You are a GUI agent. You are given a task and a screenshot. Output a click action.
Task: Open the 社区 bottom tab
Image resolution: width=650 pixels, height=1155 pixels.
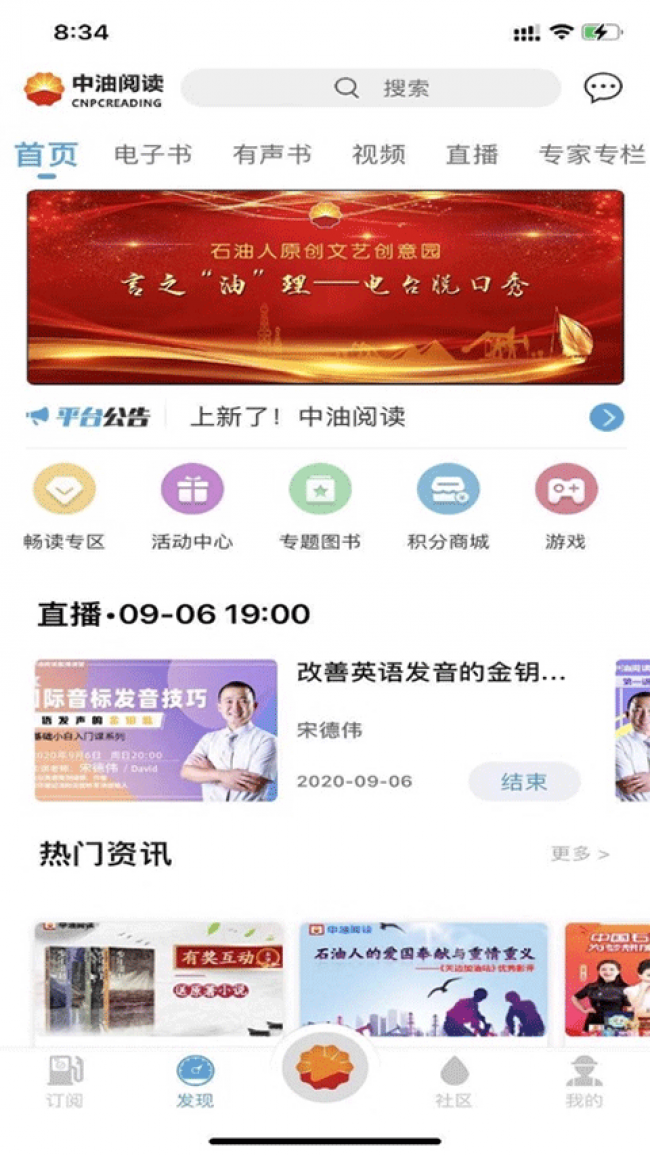[x=453, y=1082]
